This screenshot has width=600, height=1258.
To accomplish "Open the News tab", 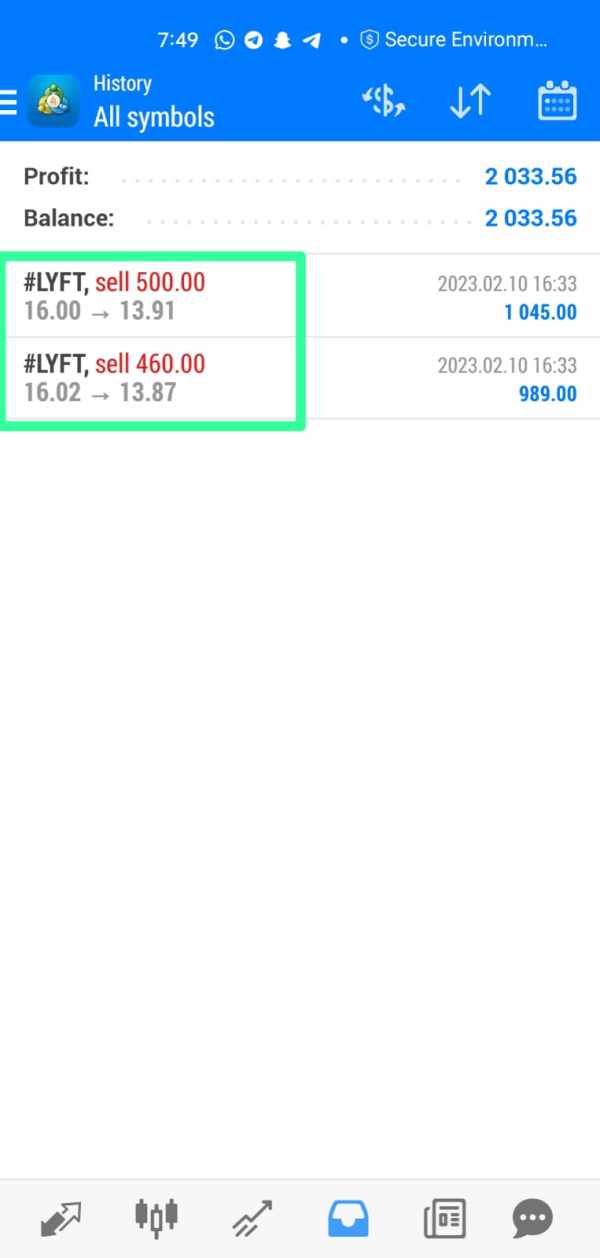I will click(444, 1219).
